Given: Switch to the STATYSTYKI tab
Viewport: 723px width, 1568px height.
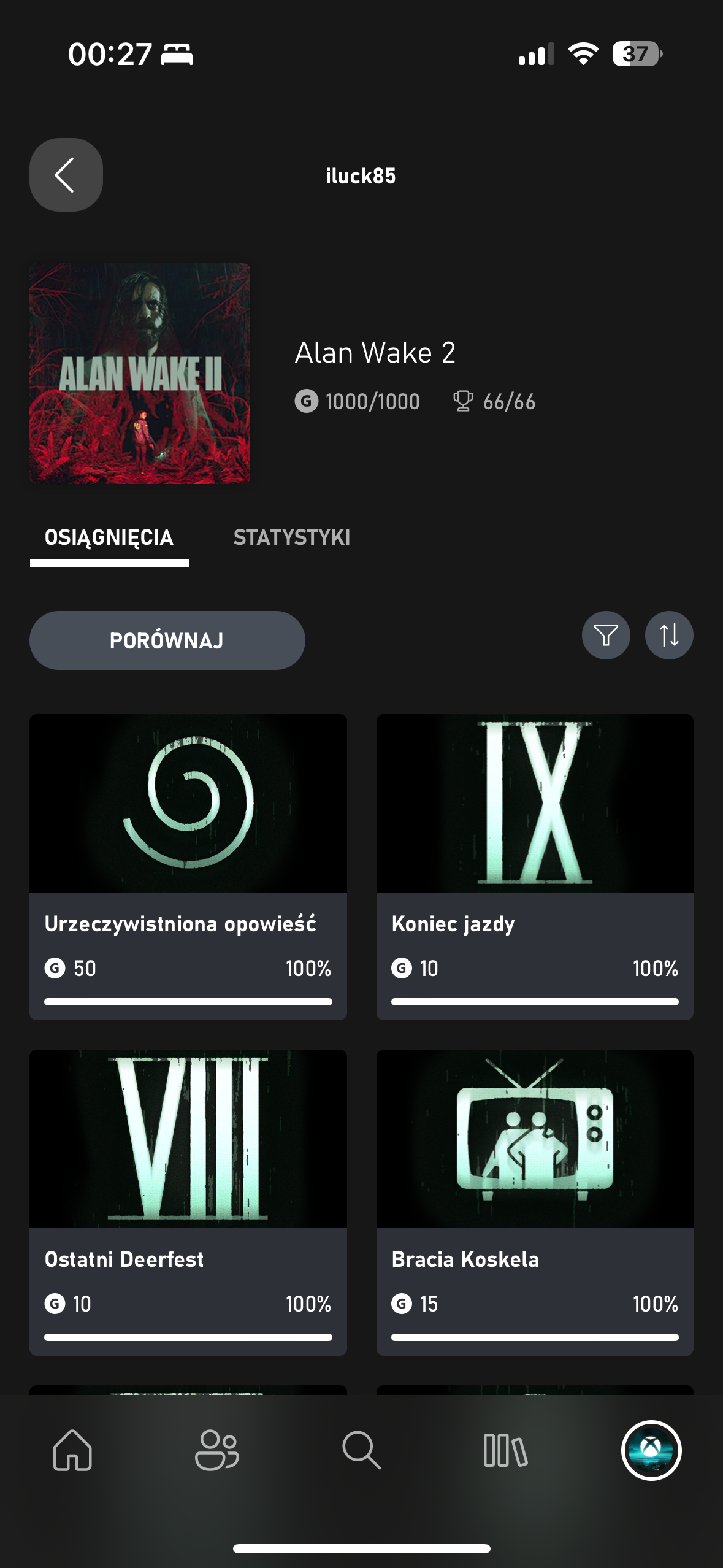Looking at the screenshot, I should (291, 537).
